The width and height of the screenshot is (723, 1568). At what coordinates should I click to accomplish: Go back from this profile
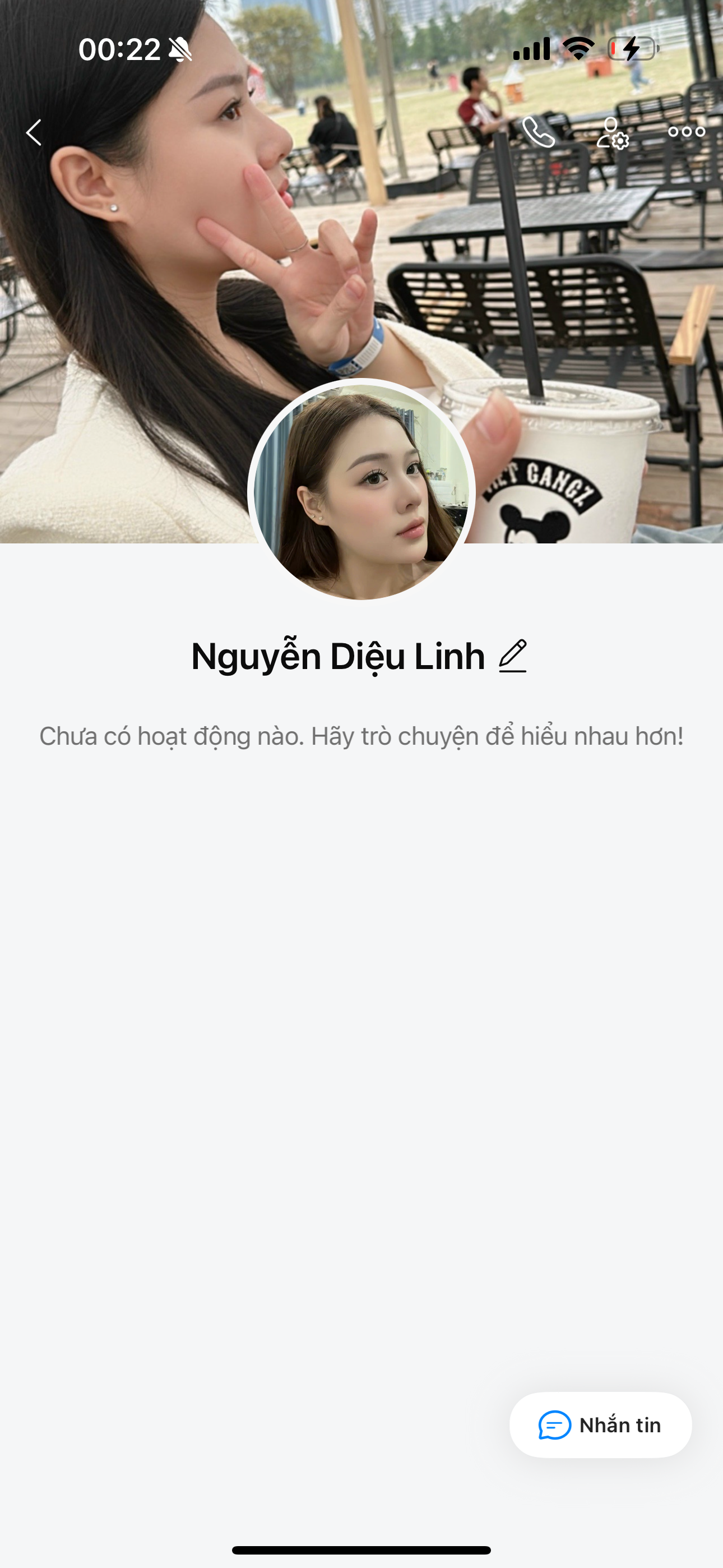point(34,132)
